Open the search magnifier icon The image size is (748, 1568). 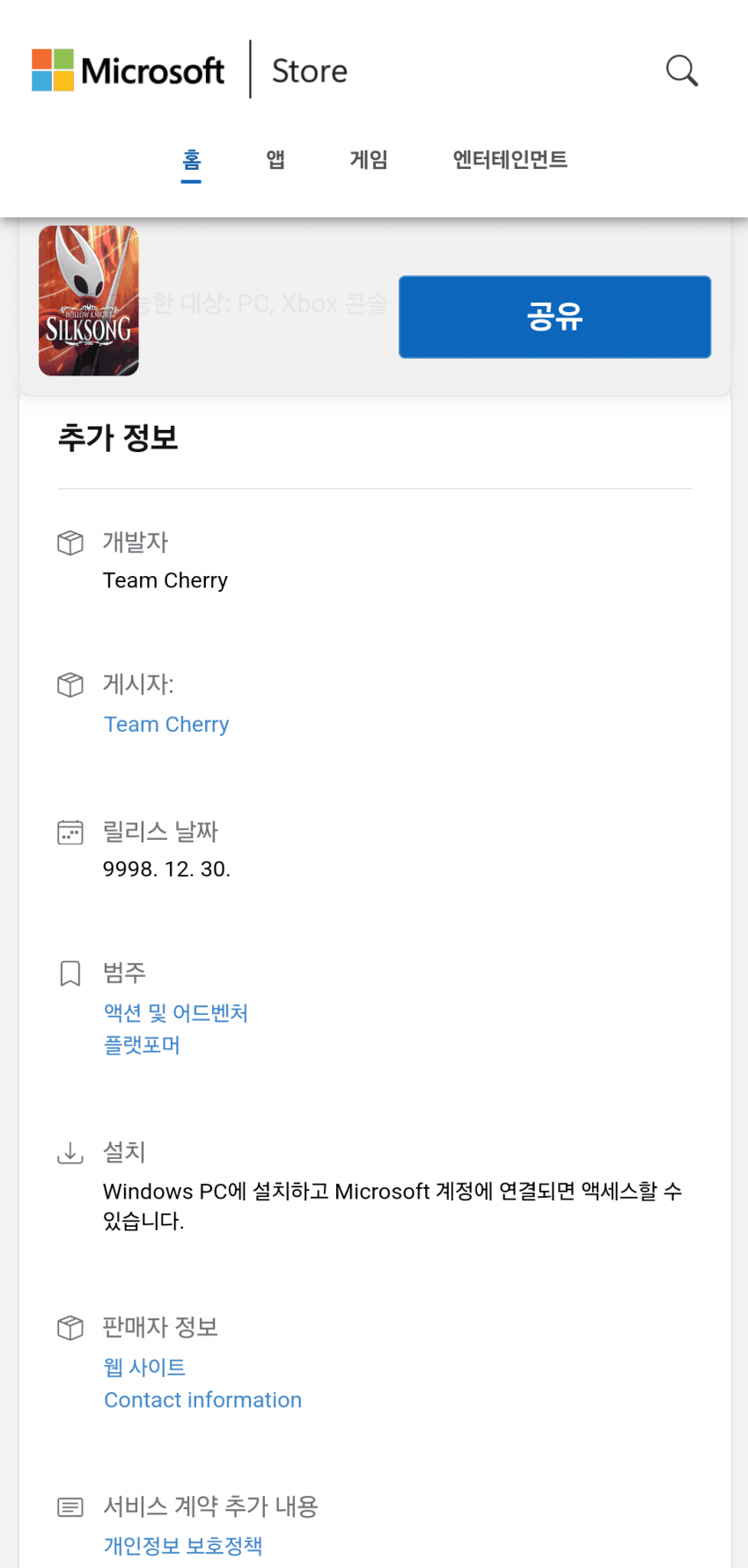[682, 70]
